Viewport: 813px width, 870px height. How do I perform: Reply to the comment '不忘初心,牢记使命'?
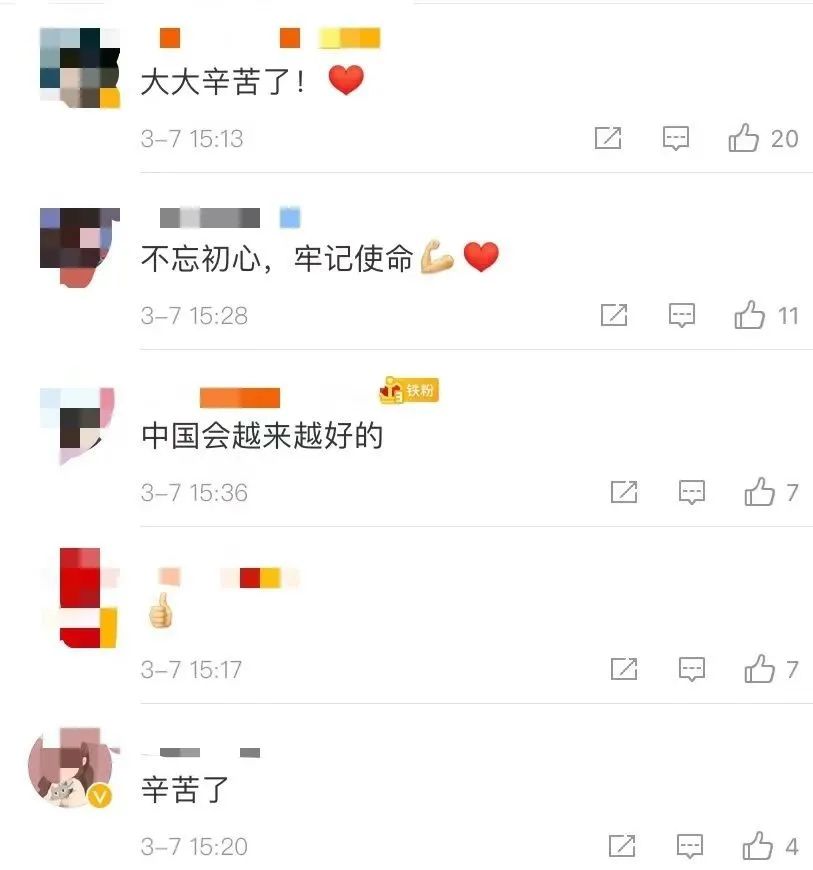681,316
